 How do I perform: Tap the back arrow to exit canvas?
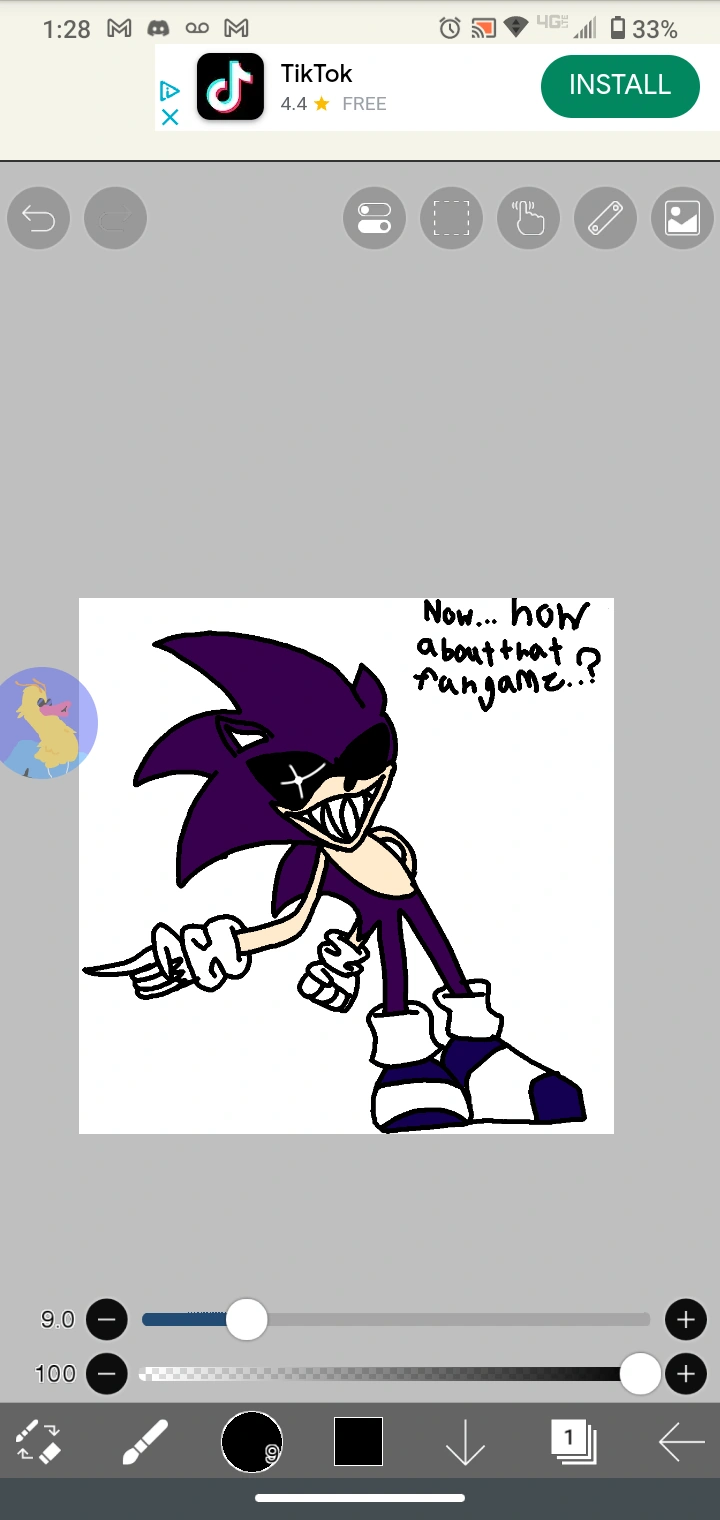tap(681, 1441)
